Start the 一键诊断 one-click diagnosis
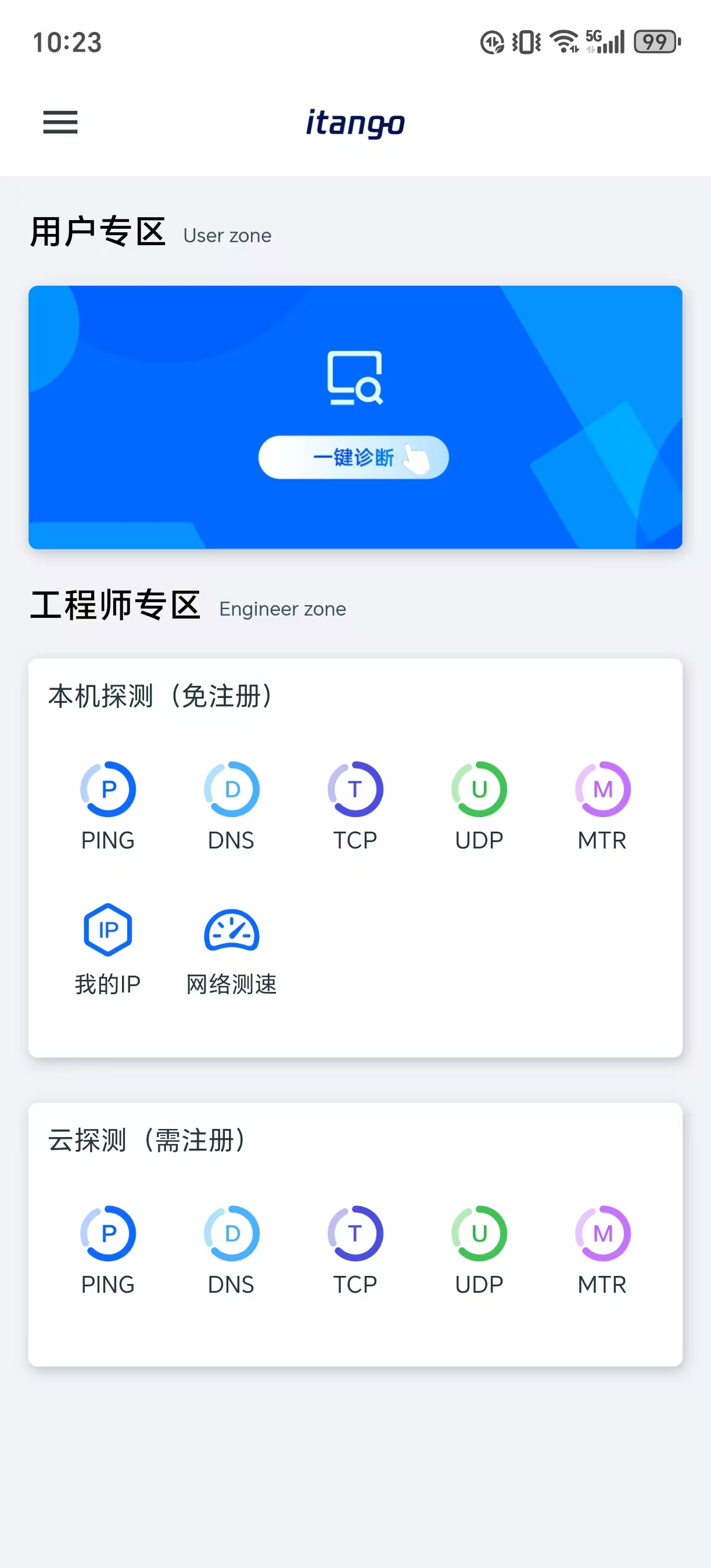This screenshot has height=1568, width=711. tap(354, 457)
